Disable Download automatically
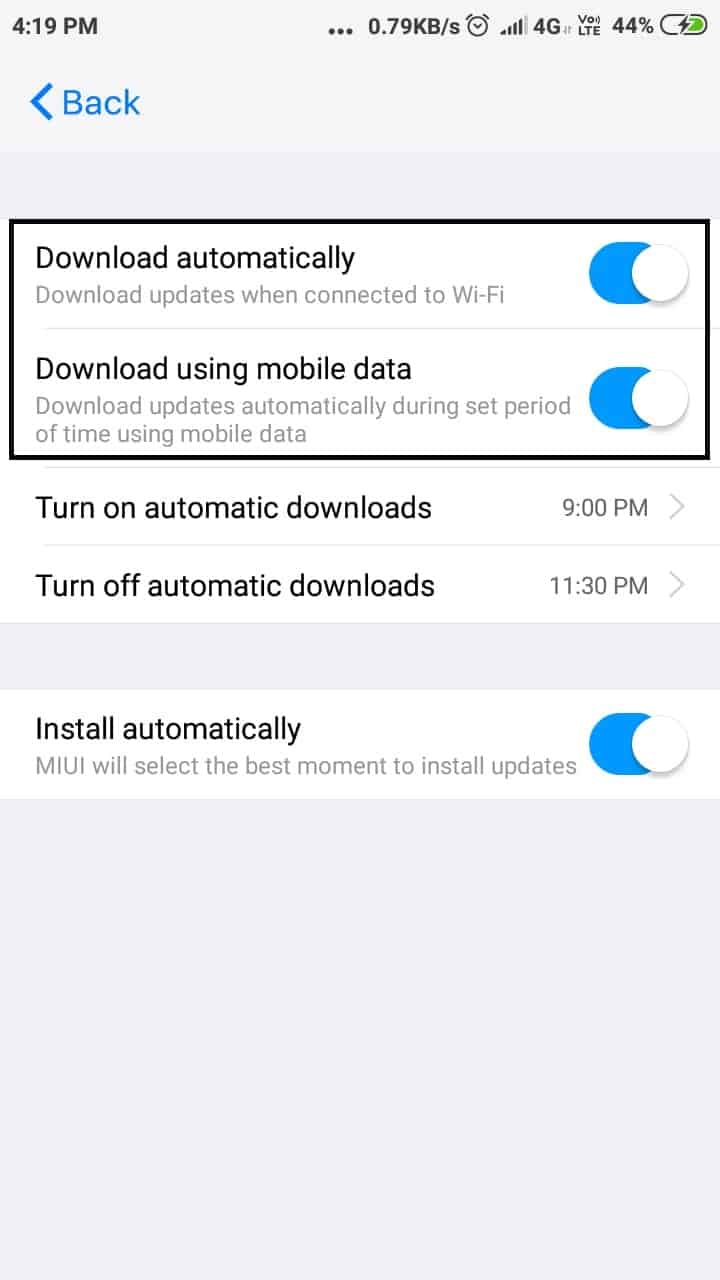Image resolution: width=720 pixels, height=1280 pixels. 638,271
